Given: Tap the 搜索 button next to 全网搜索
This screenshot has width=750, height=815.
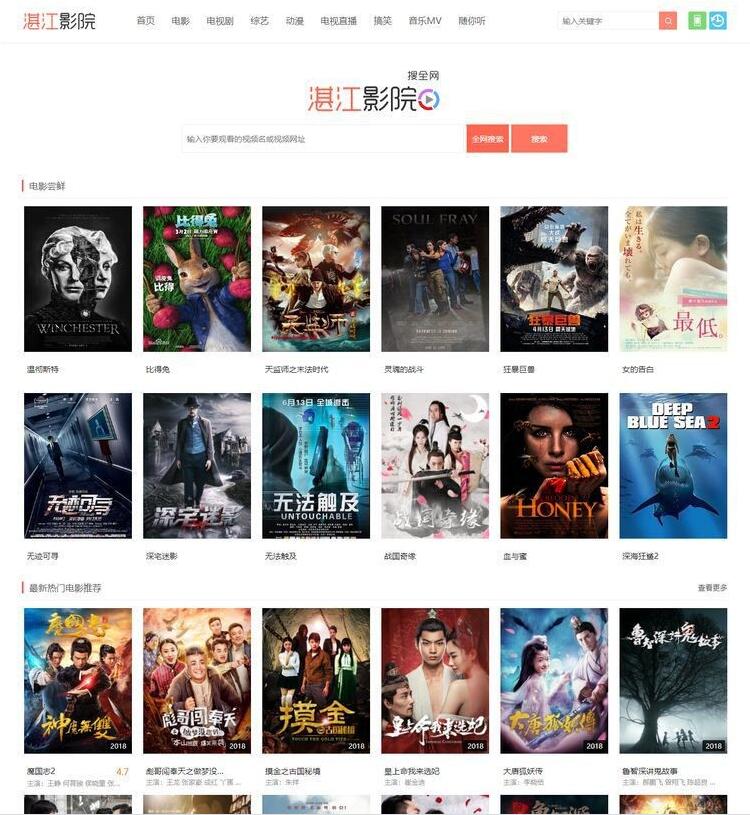Looking at the screenshot, I should 539,139.
